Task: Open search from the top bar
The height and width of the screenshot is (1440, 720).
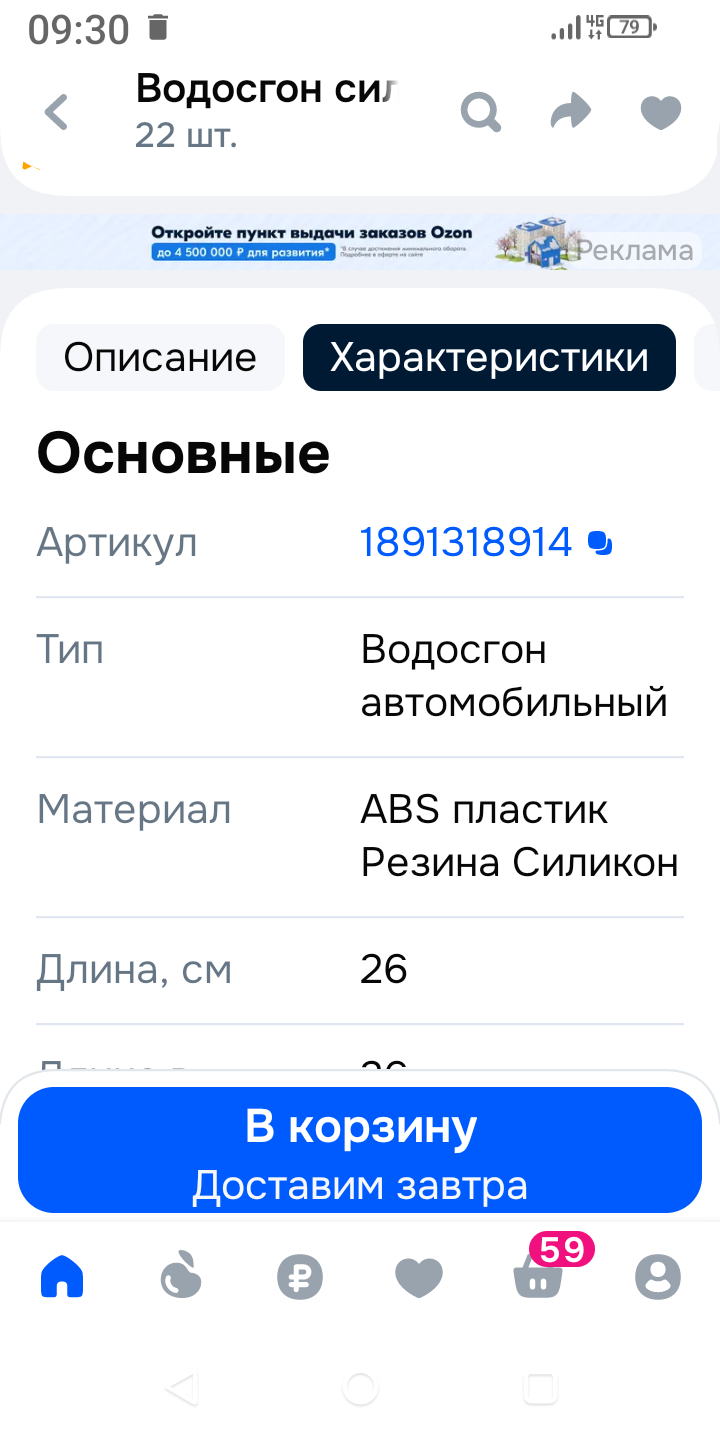Action: [x=480, y=112]
